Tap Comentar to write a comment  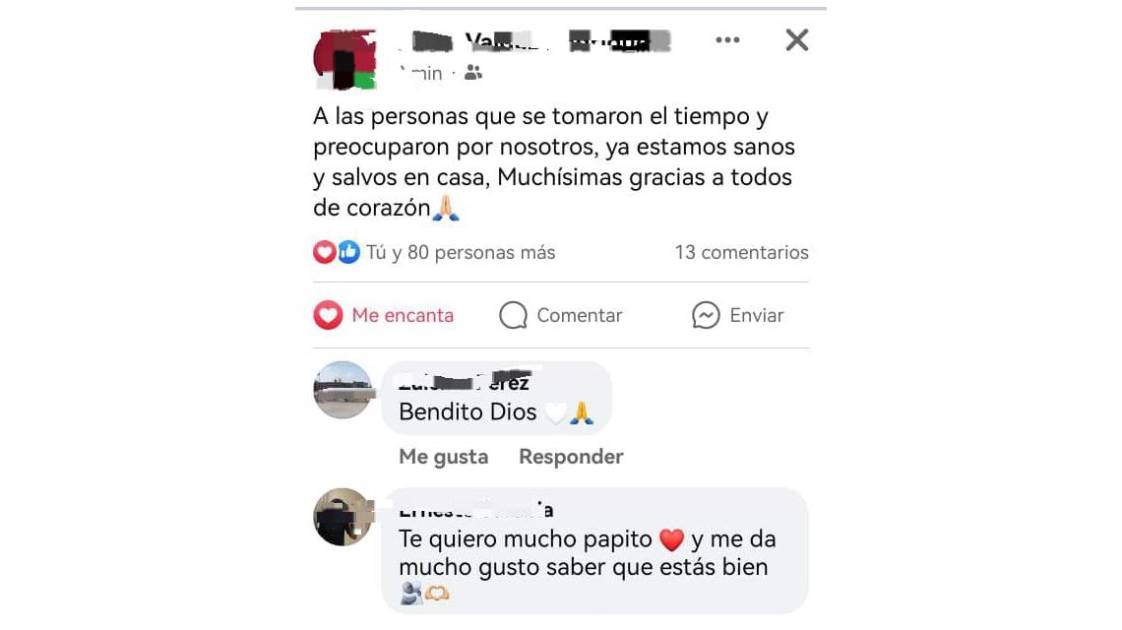tap(561, 315)
